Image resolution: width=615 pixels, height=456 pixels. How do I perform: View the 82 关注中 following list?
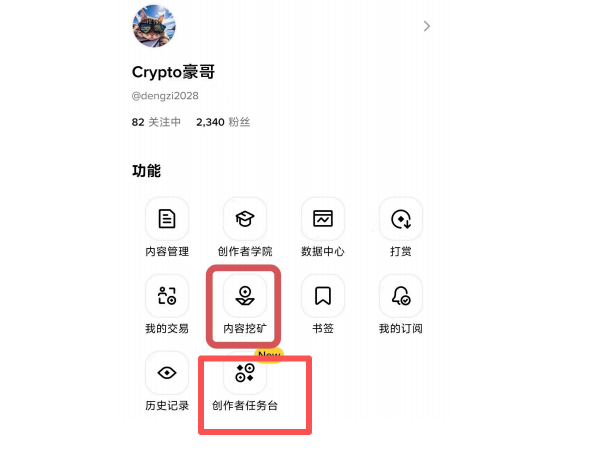[x=156, y=122]
